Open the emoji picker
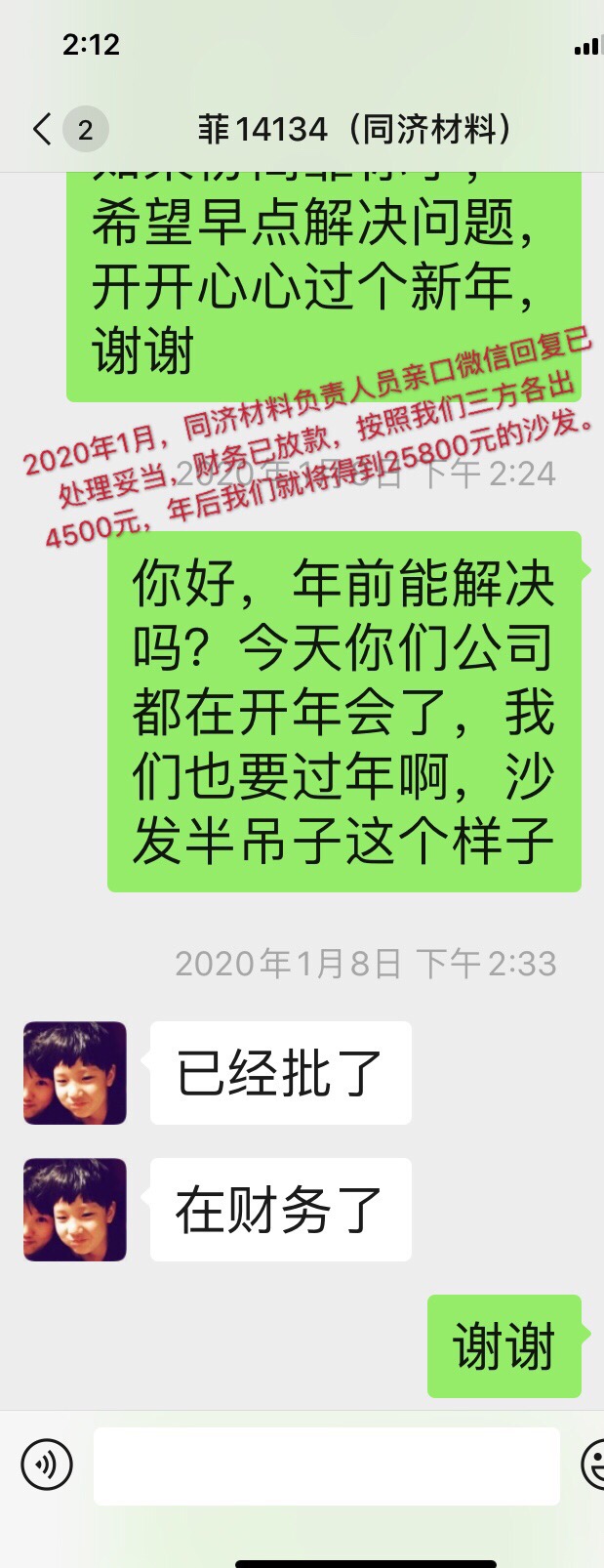The height and width of the screenshot is (1568, 604). [x=593, y=1465]
